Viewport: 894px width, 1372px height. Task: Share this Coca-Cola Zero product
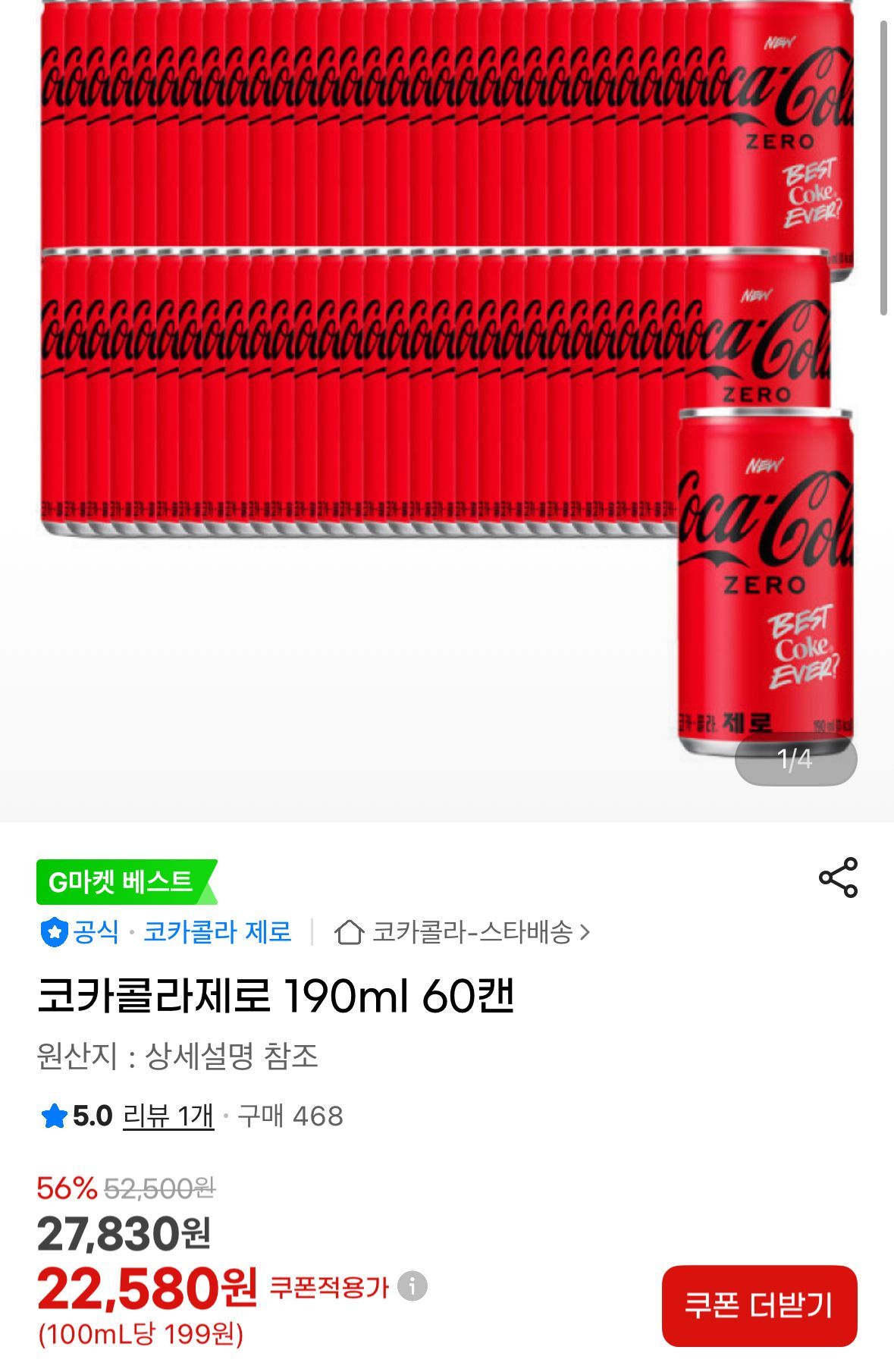tap(838, 878)
